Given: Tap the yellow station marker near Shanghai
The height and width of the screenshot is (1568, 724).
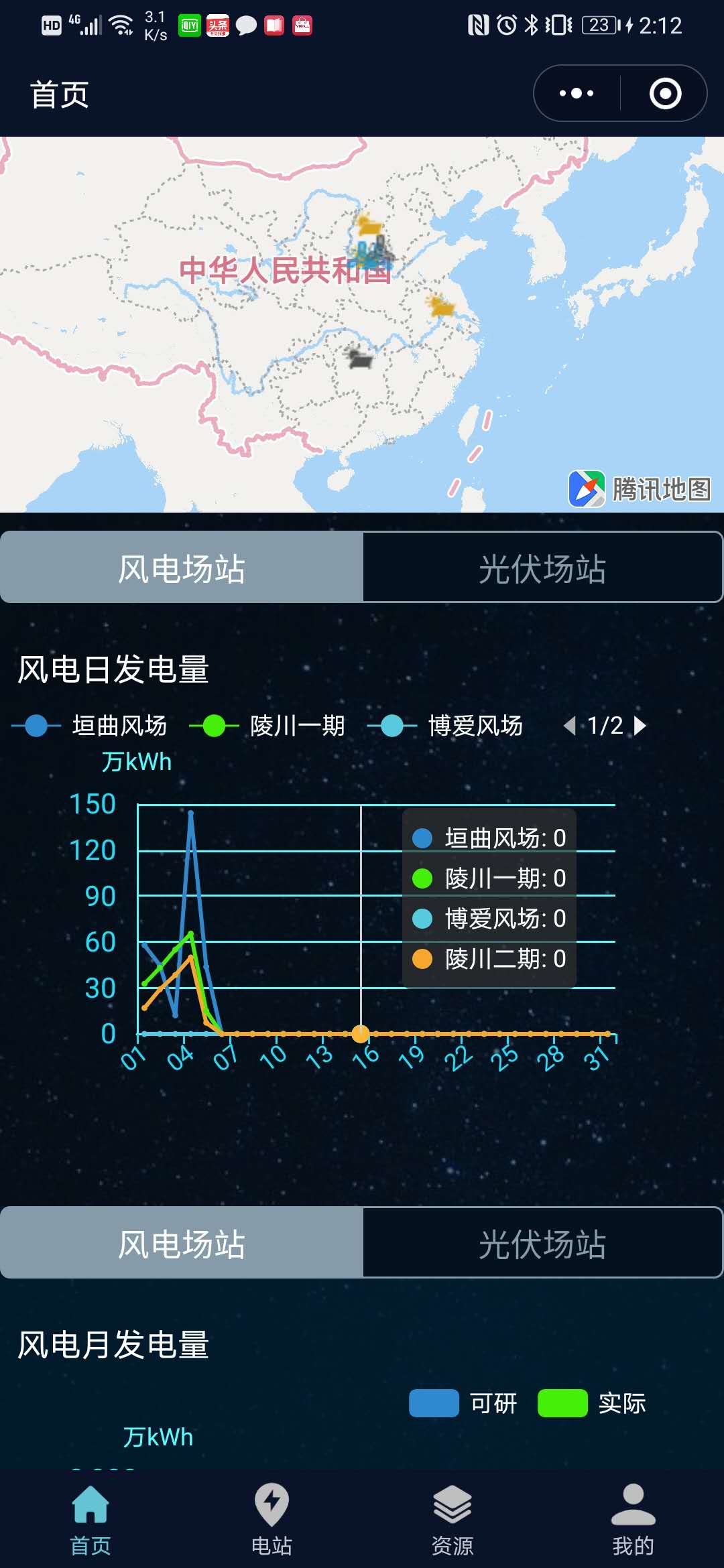Looking at the screenshot, I should pos(441,306).
